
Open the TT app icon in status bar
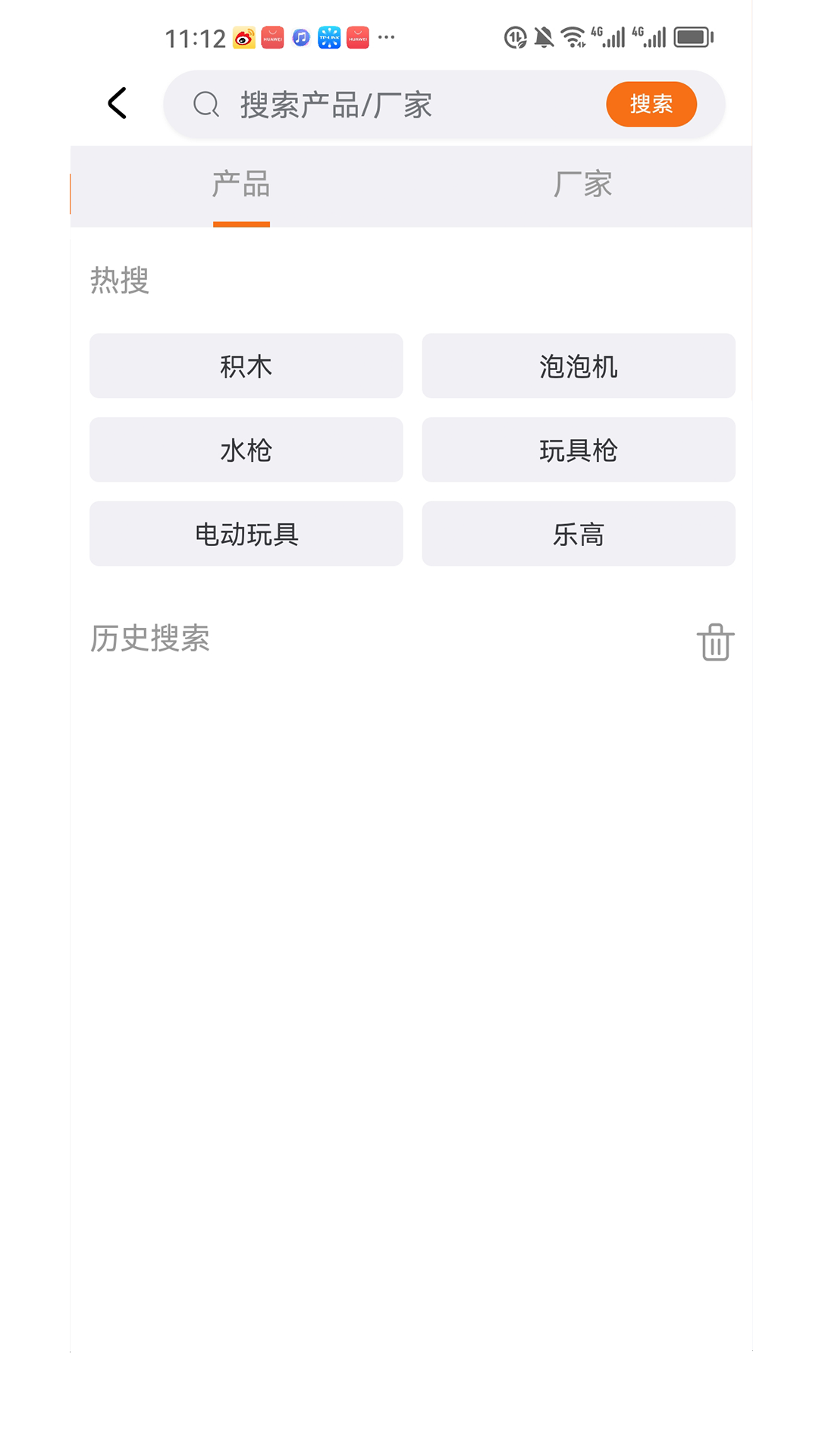(x=328, y=36)
